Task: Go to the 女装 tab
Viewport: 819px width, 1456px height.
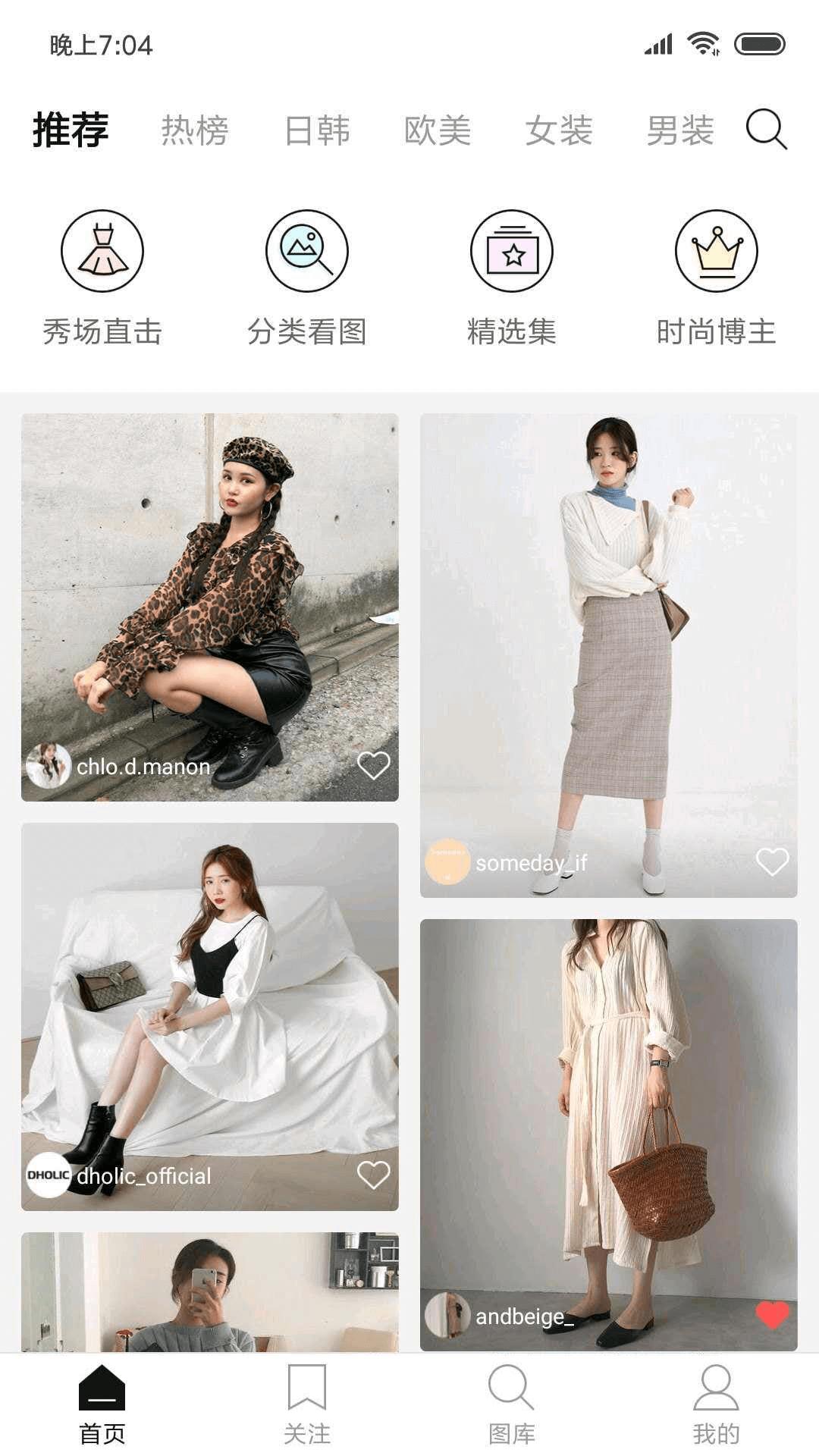Action: [559, 130]
